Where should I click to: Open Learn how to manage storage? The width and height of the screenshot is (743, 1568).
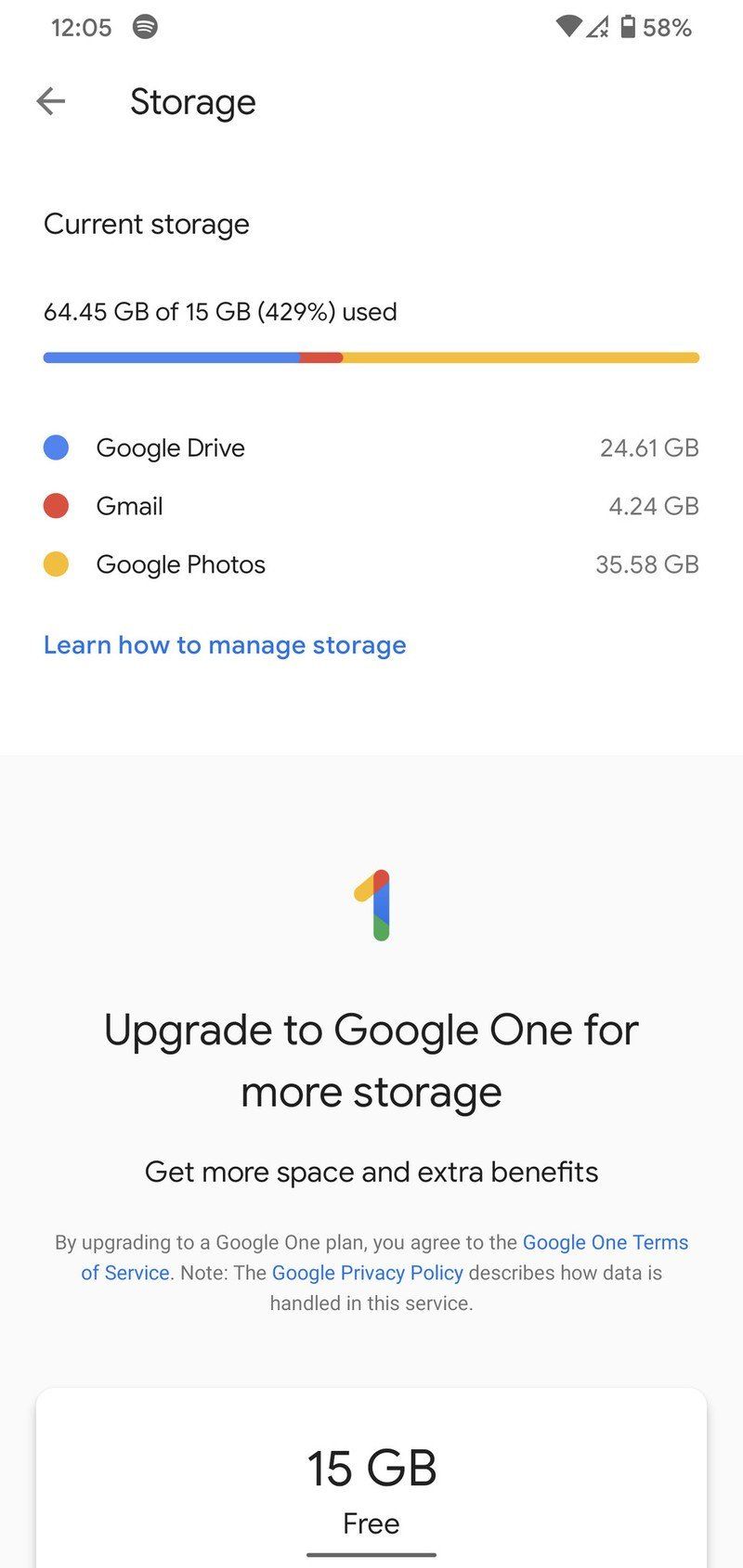click(224, 644)
